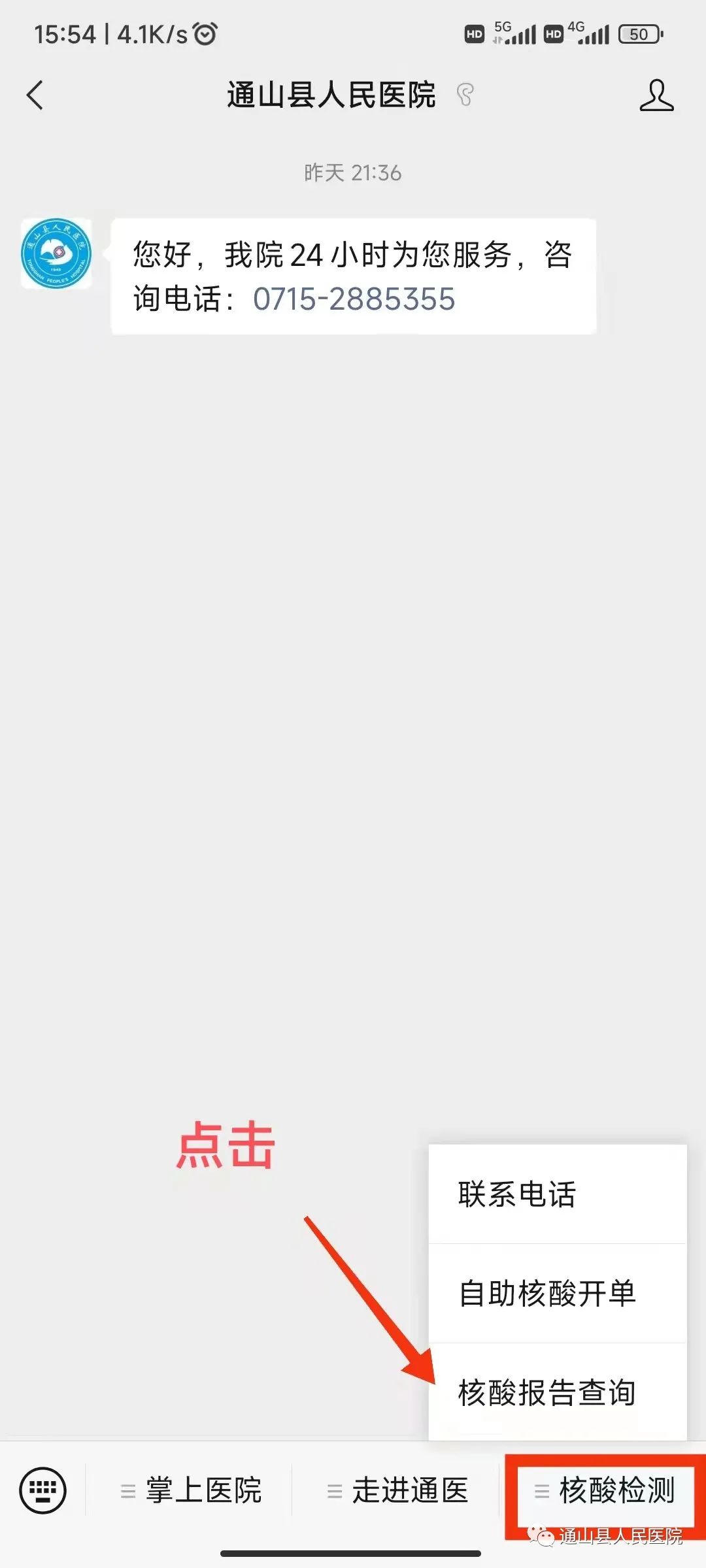Select 自助核酸开单 from the popup menu

558,1294
